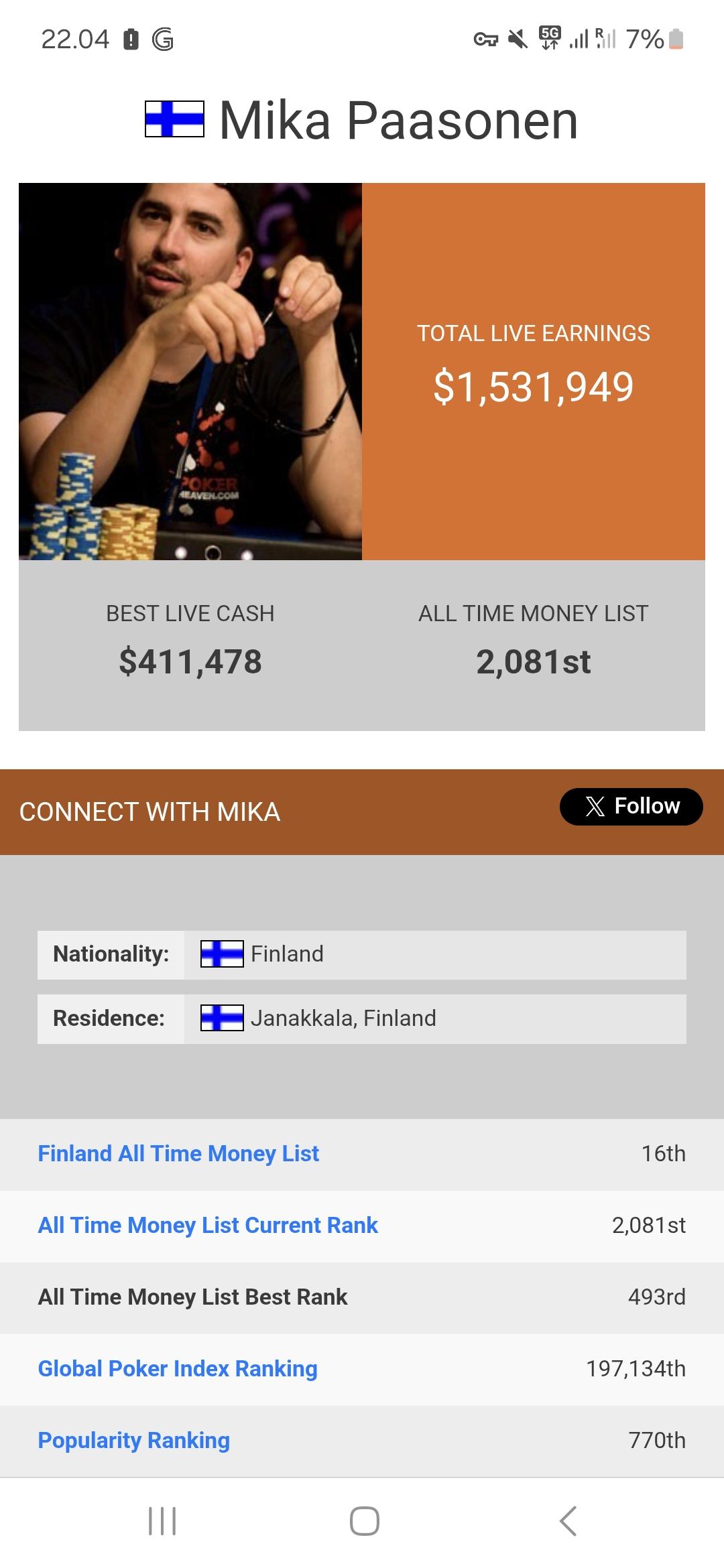724x1568 pixels.
Task: Open Finland All Time Money List
Action: coord(178,1153)
